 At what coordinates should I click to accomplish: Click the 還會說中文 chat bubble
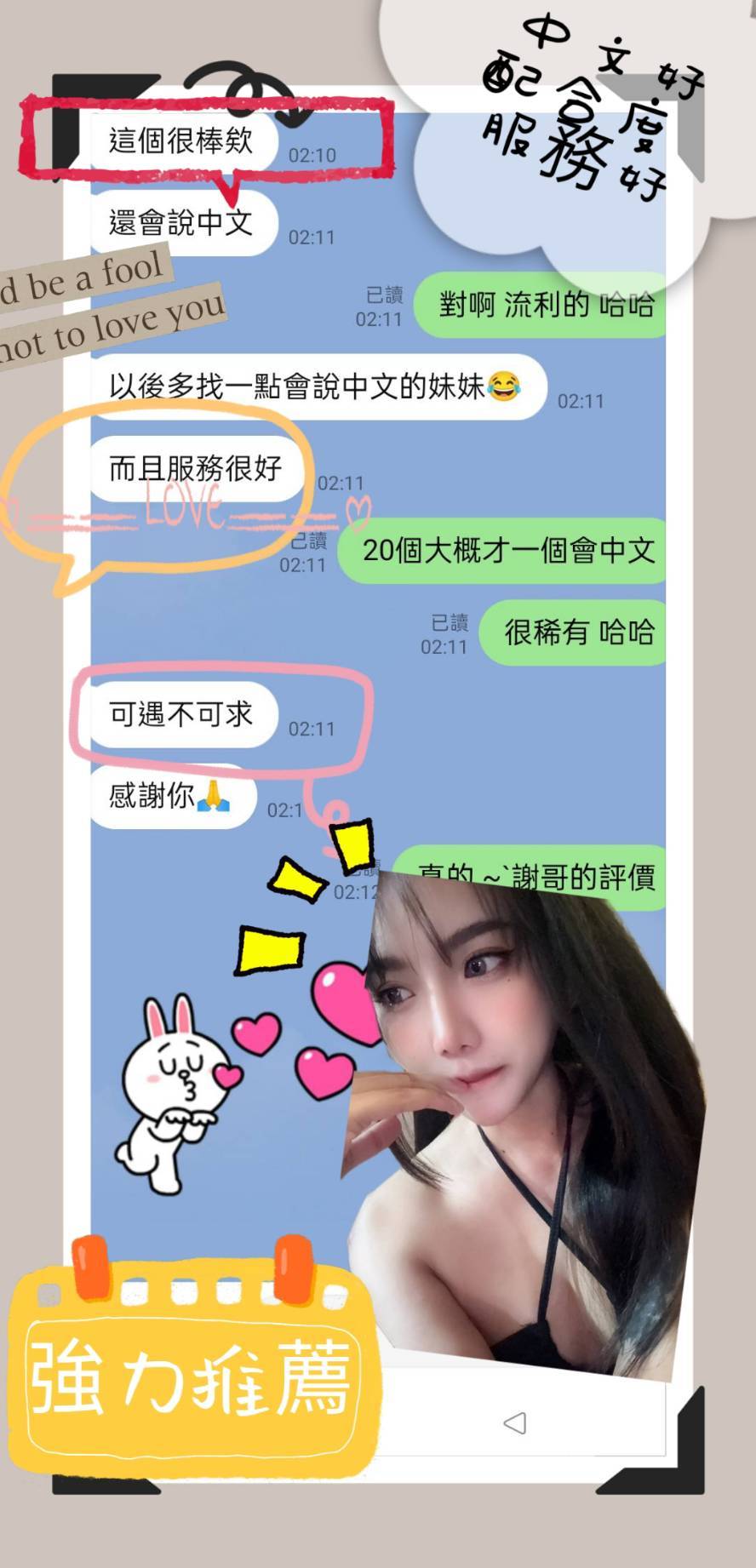coord(181,223)
